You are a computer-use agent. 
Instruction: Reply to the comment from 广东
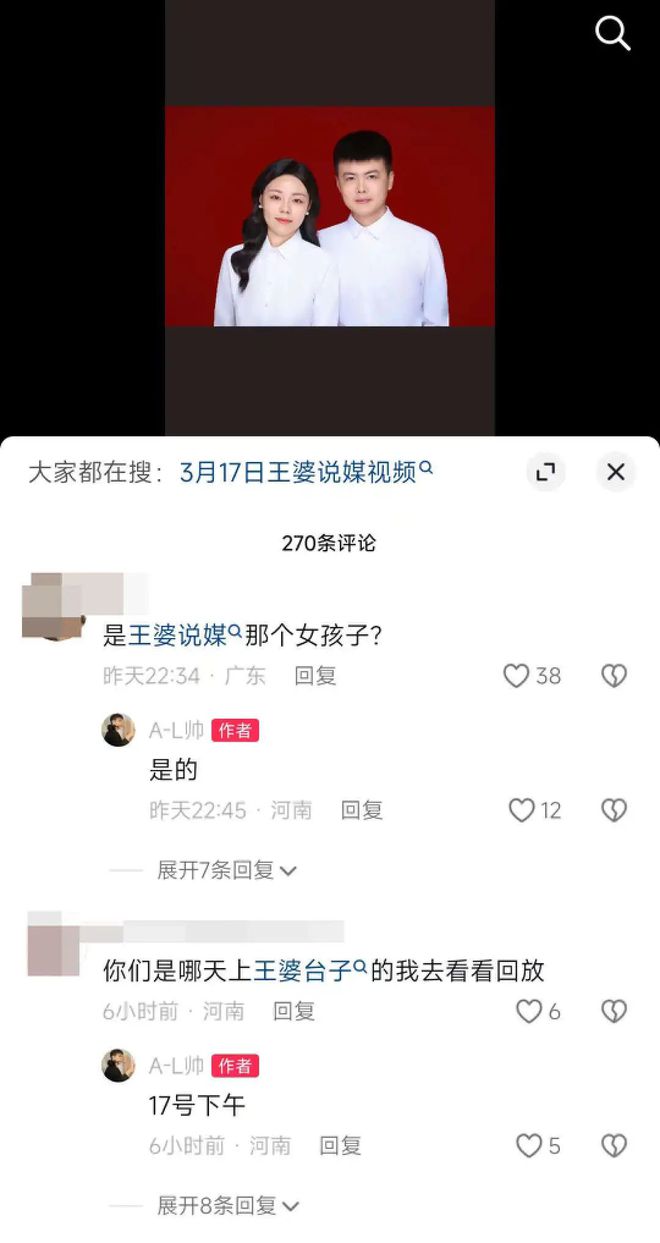tap(315, 676)
